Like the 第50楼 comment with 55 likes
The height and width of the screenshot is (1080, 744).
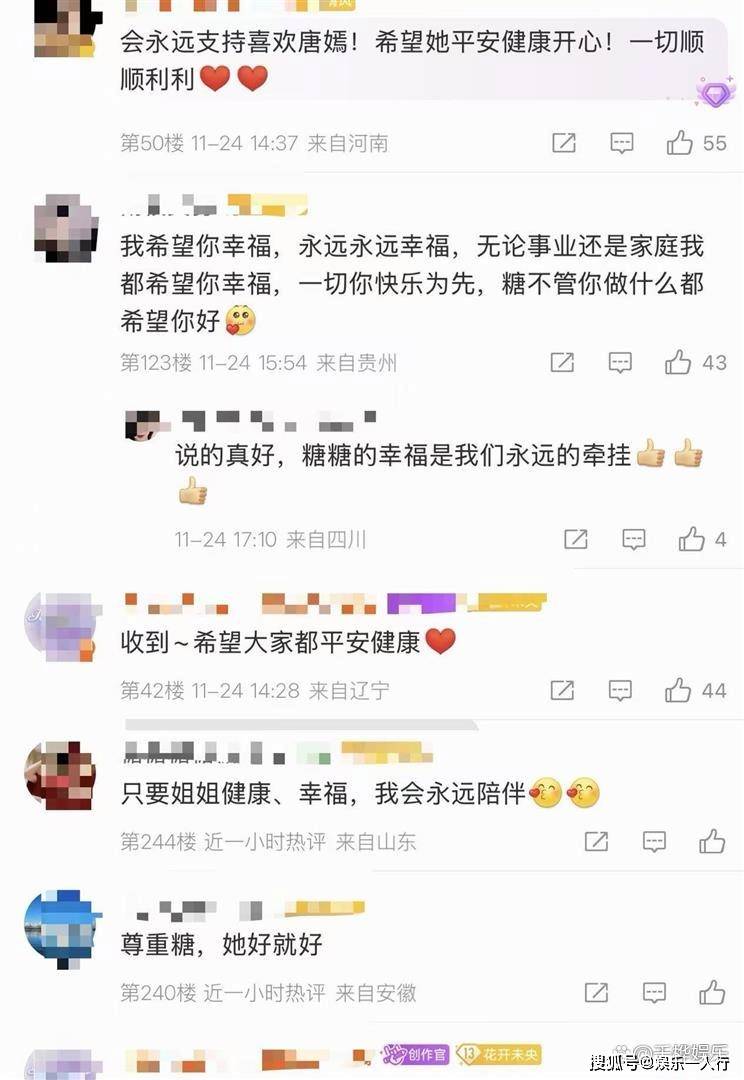point(680,143)
